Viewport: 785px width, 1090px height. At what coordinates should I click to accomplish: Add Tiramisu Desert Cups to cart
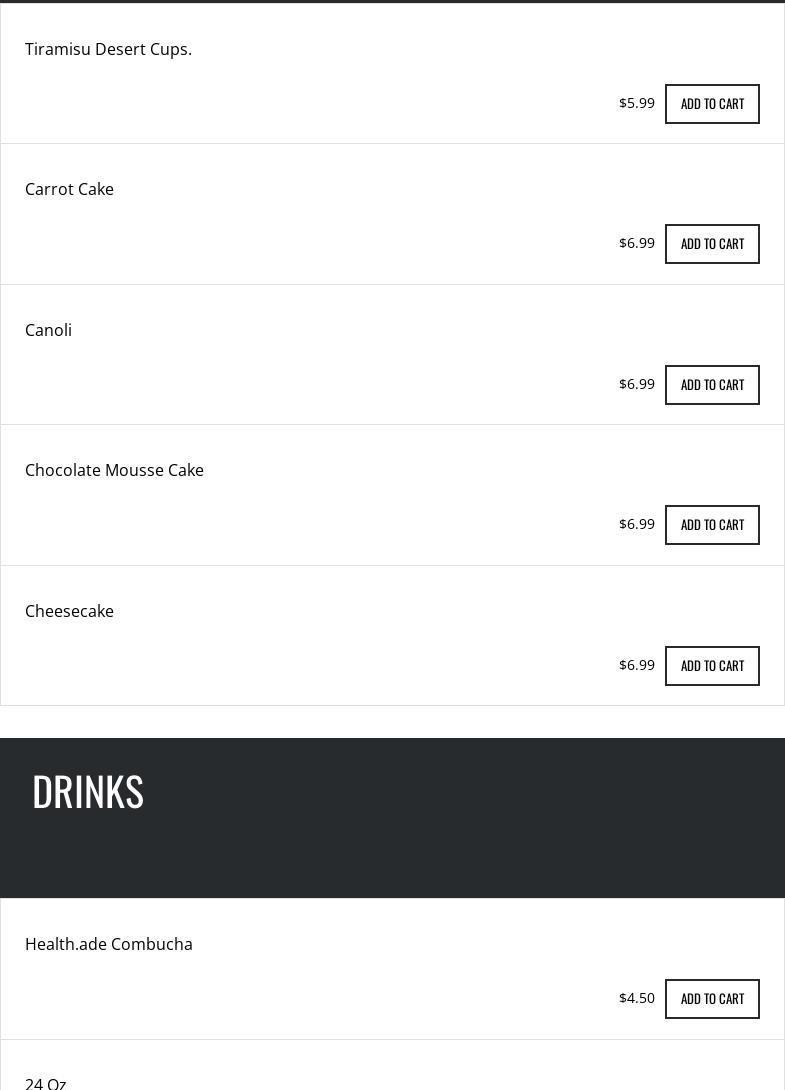pyautogui.click(x=712, y=104)
